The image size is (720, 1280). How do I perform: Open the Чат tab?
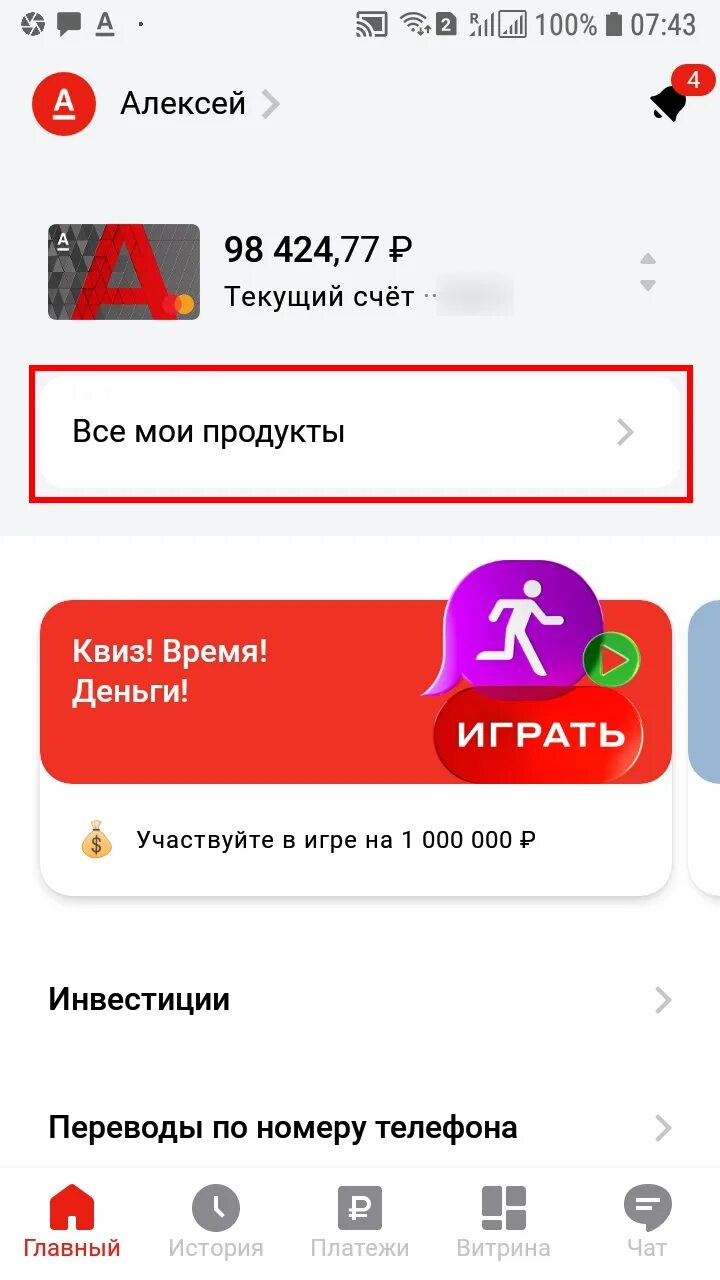coord(647,1222)
